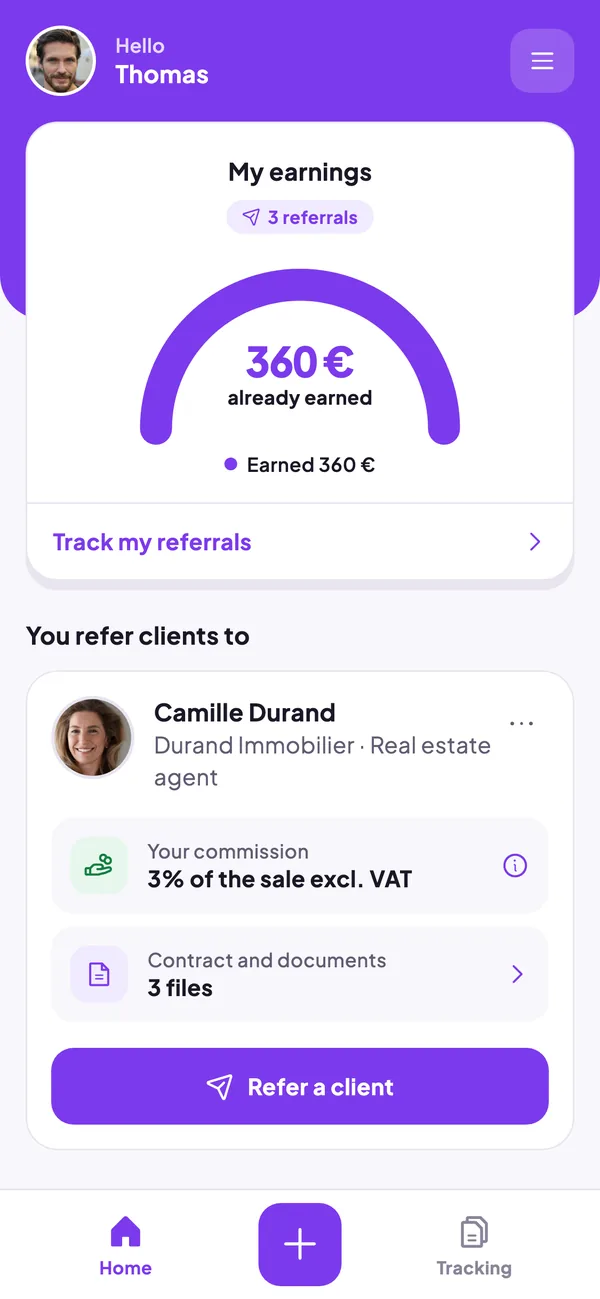Screen dimensions: 600x1299
Task: Show commission info details
Action: click(515, 866)
